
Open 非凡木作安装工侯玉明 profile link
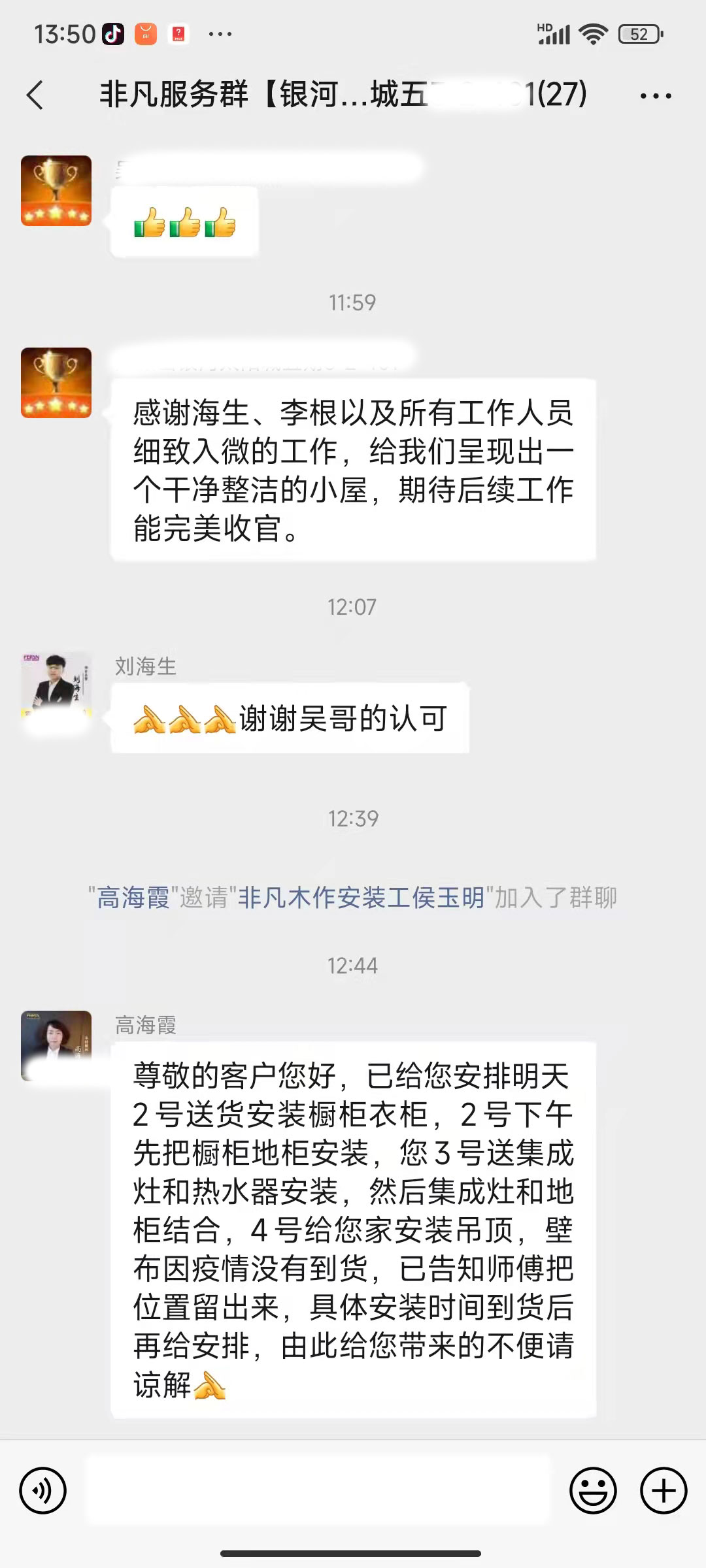[361, 898]
